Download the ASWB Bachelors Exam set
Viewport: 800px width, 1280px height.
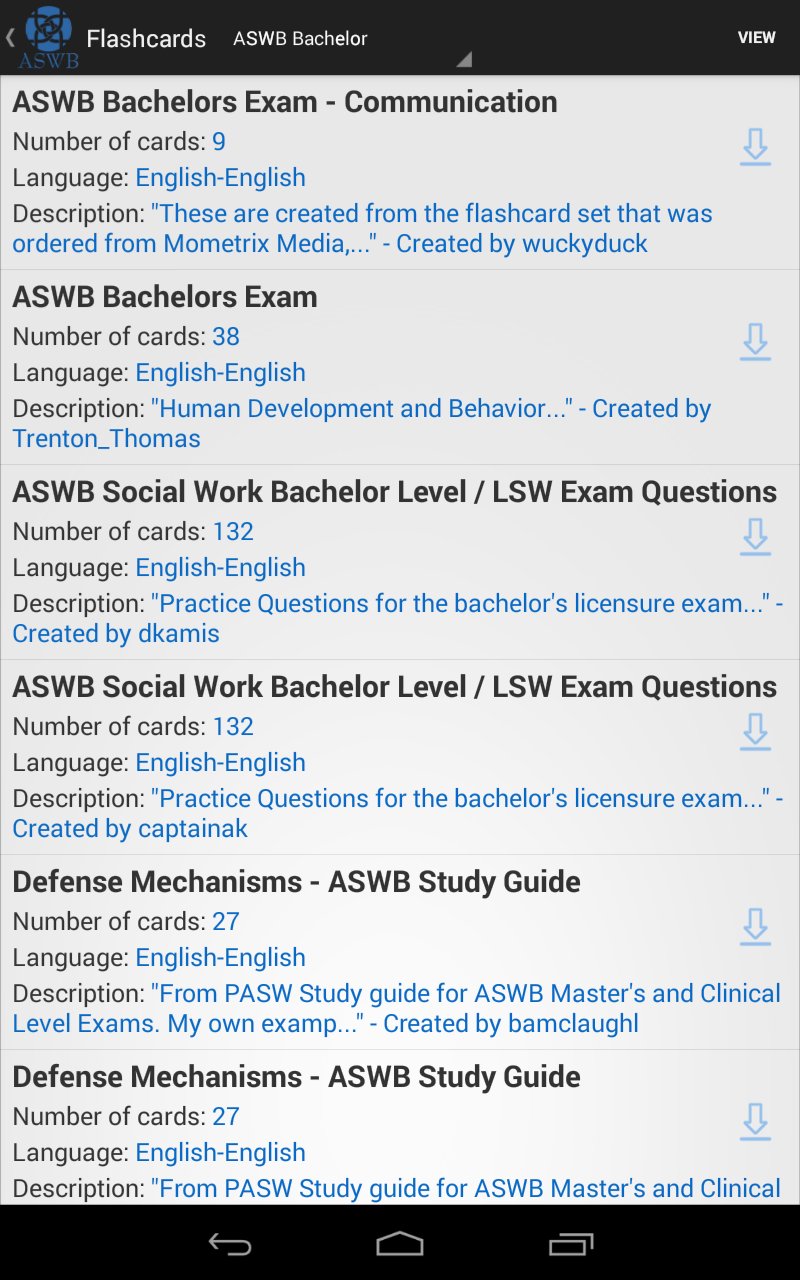(x=755, y=343)
